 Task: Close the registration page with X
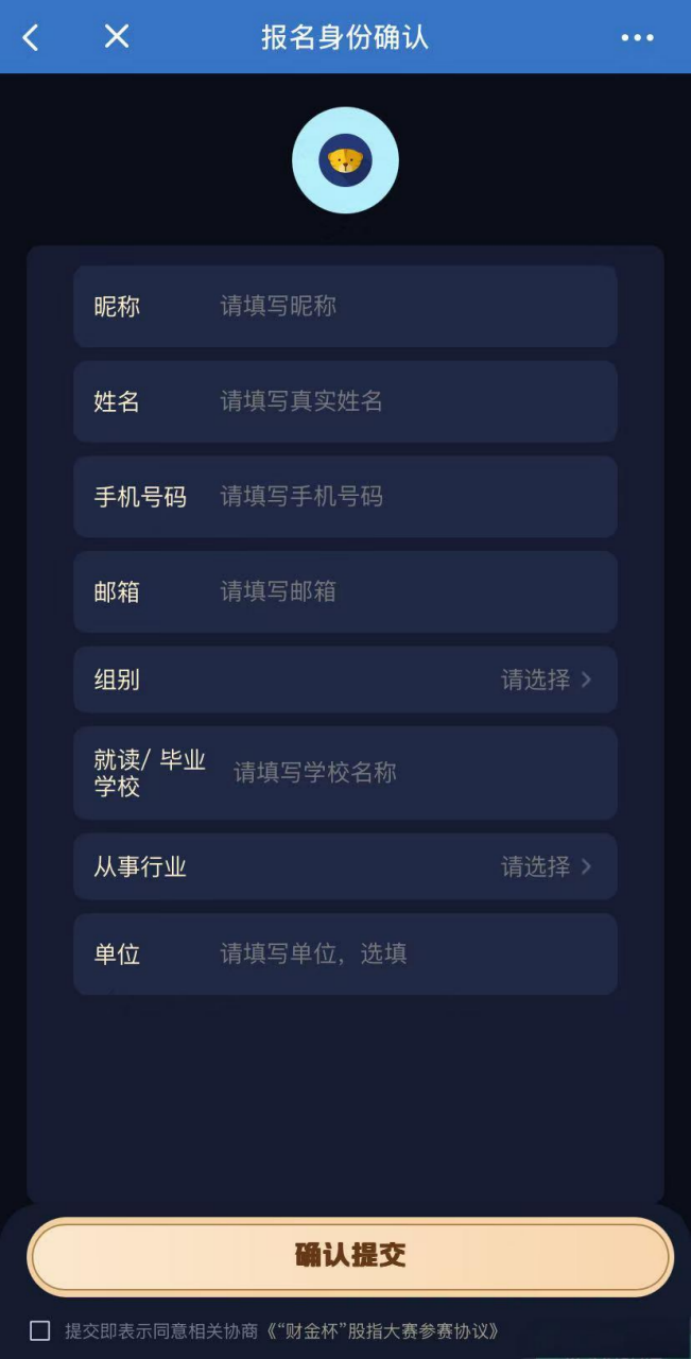point(117,37)
